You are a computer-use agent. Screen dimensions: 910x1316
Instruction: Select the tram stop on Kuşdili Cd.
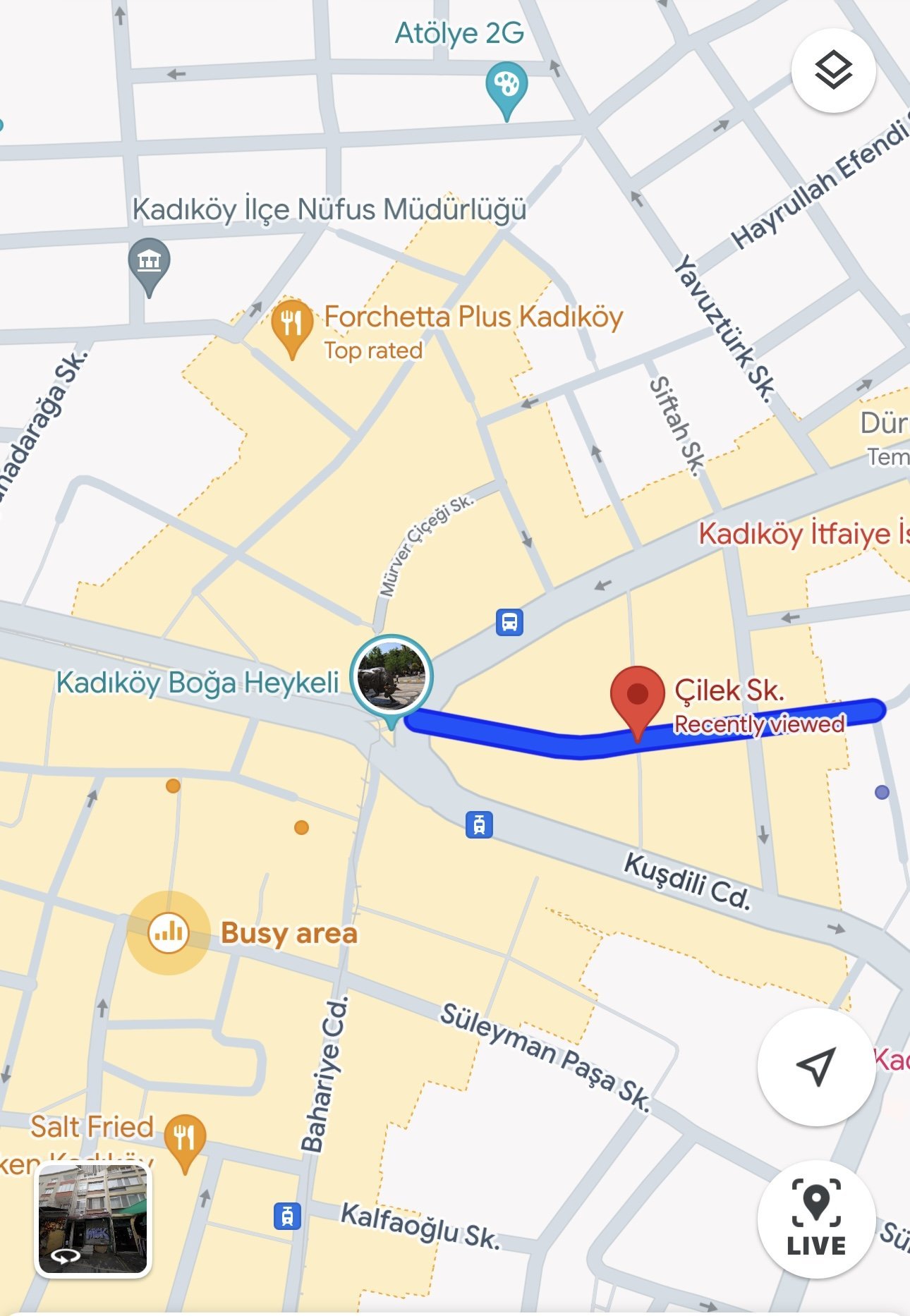pyautogui.click(x=479, y=824)
